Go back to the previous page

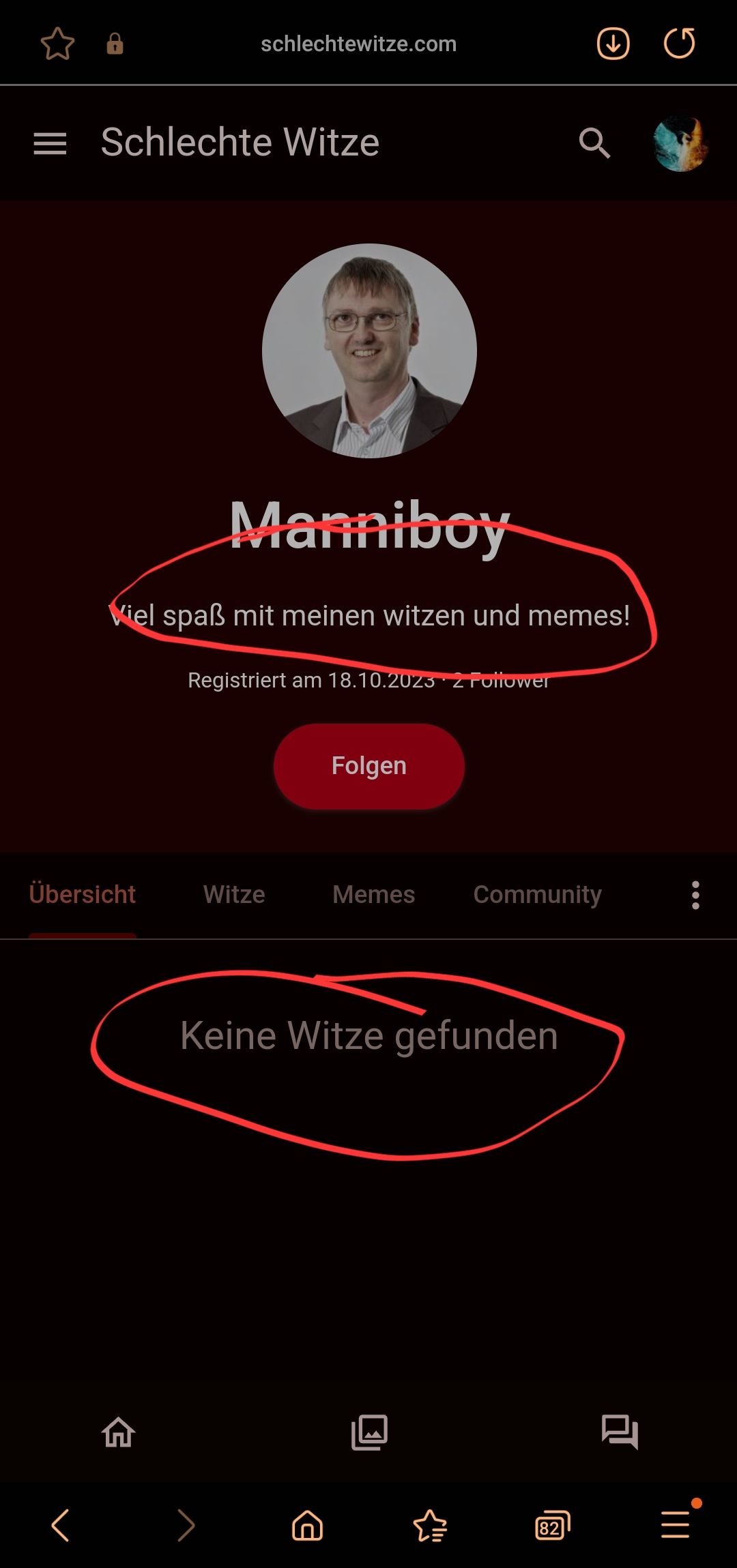tap(61, 1525)
